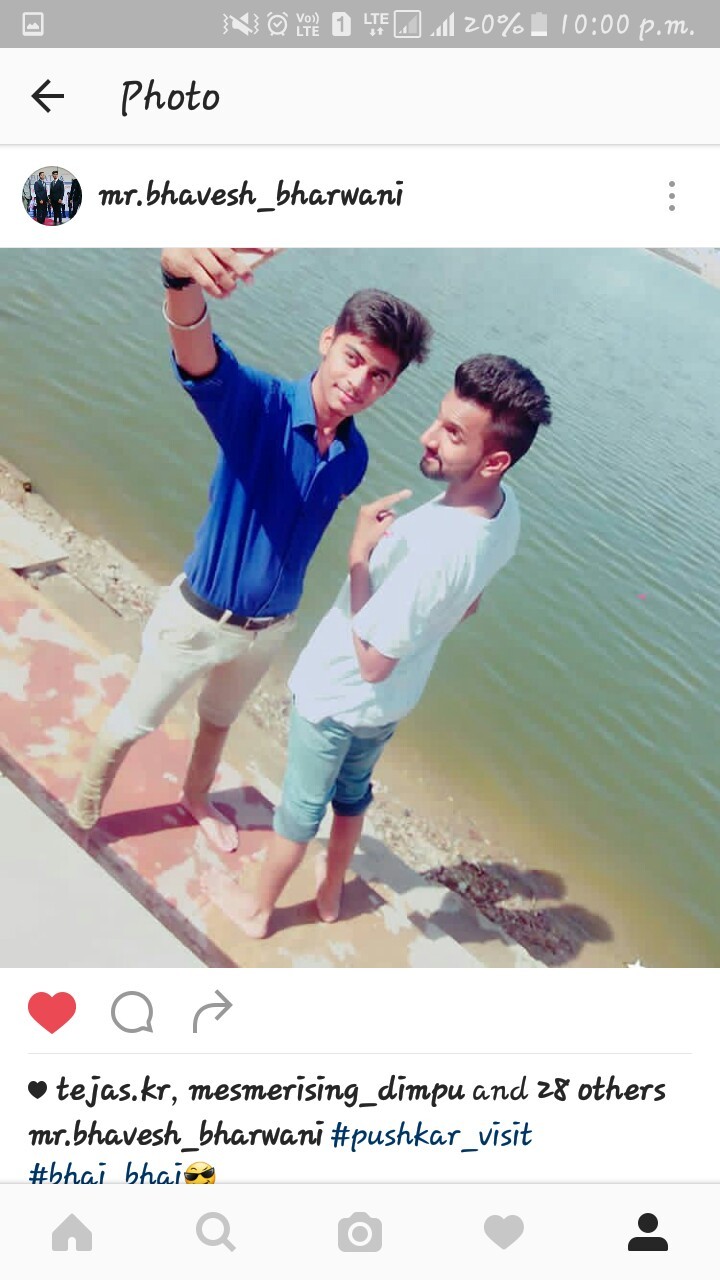Unlike the post with the red heart
Image resolution: width=720 pixels, height=1280 pixels.
click(x=52, y=1012)
